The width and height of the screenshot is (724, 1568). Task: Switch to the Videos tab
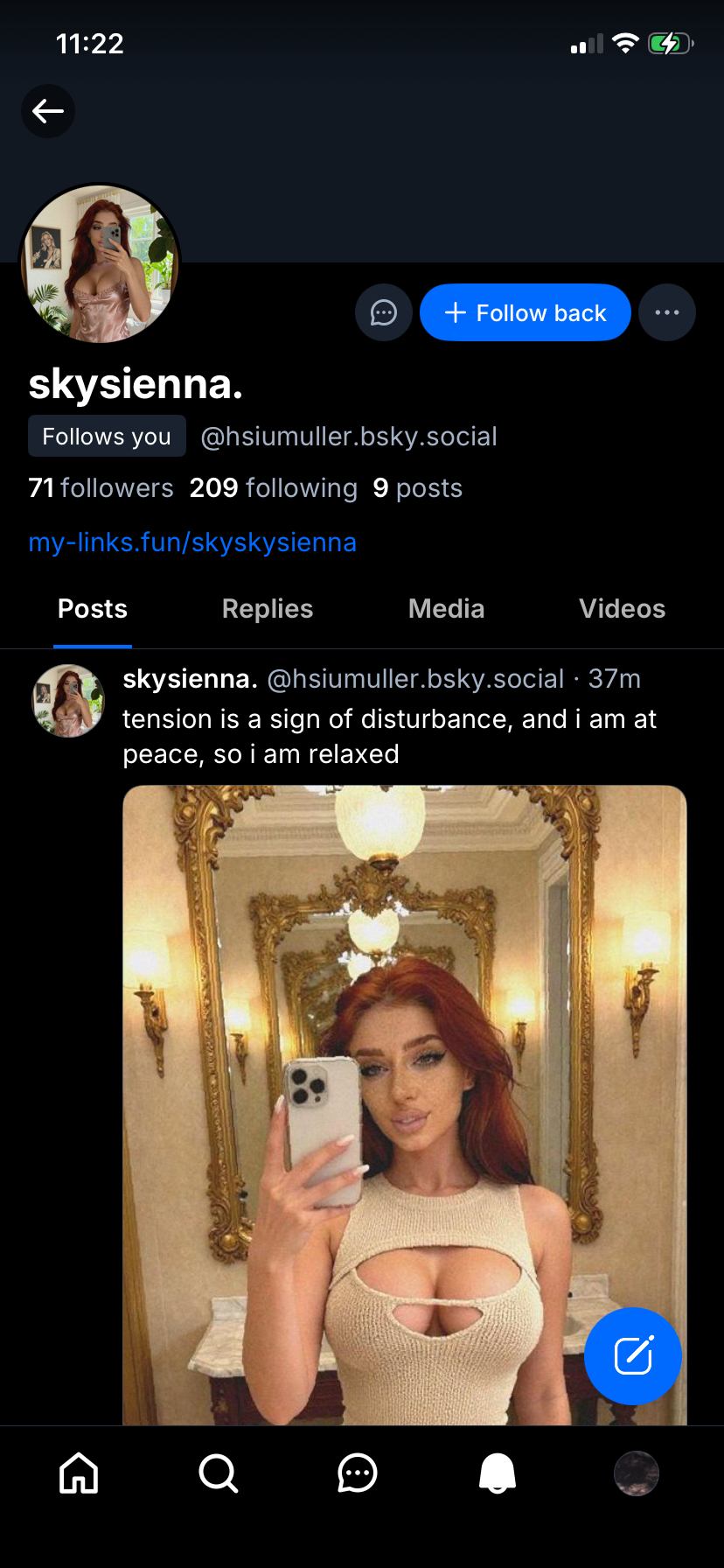(622, 609)
